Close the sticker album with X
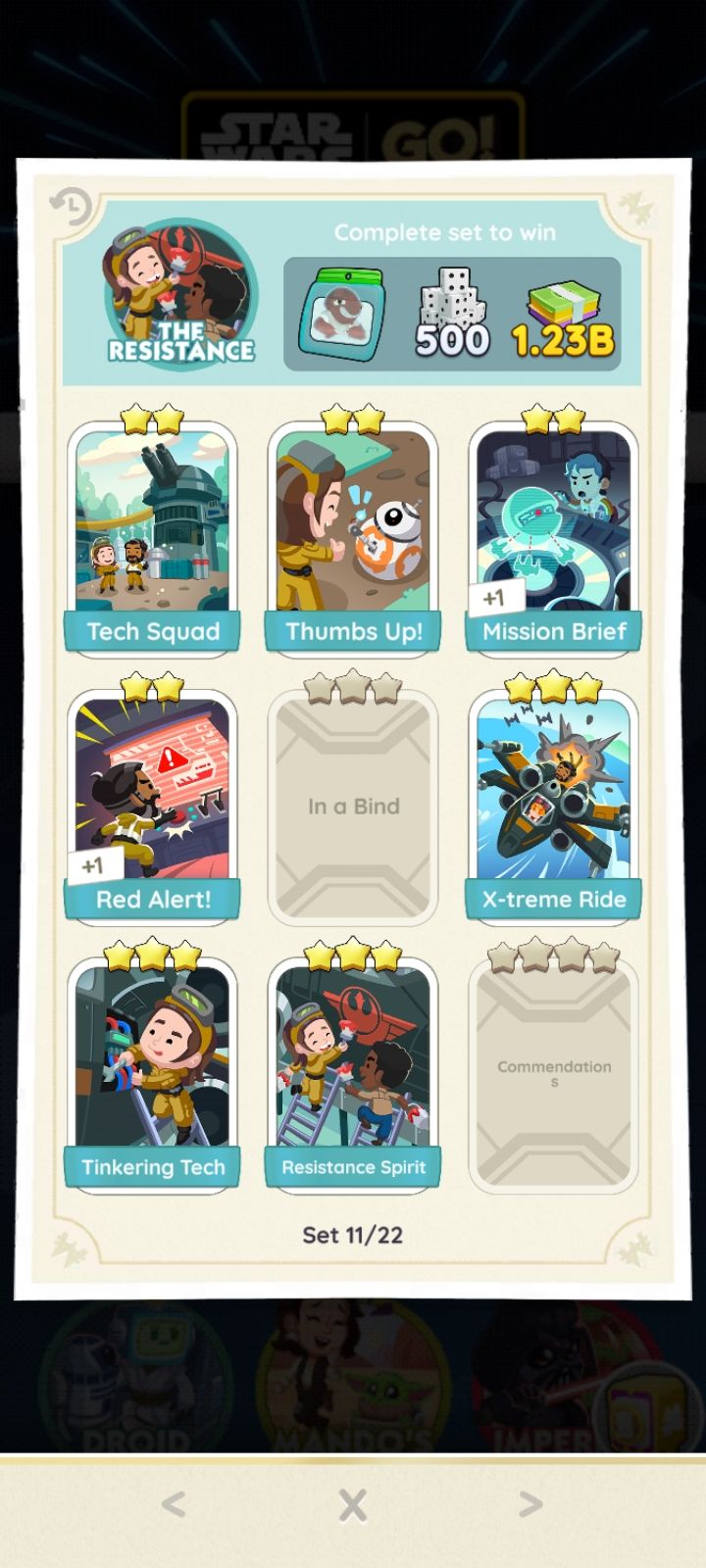 click(353, 1504)
